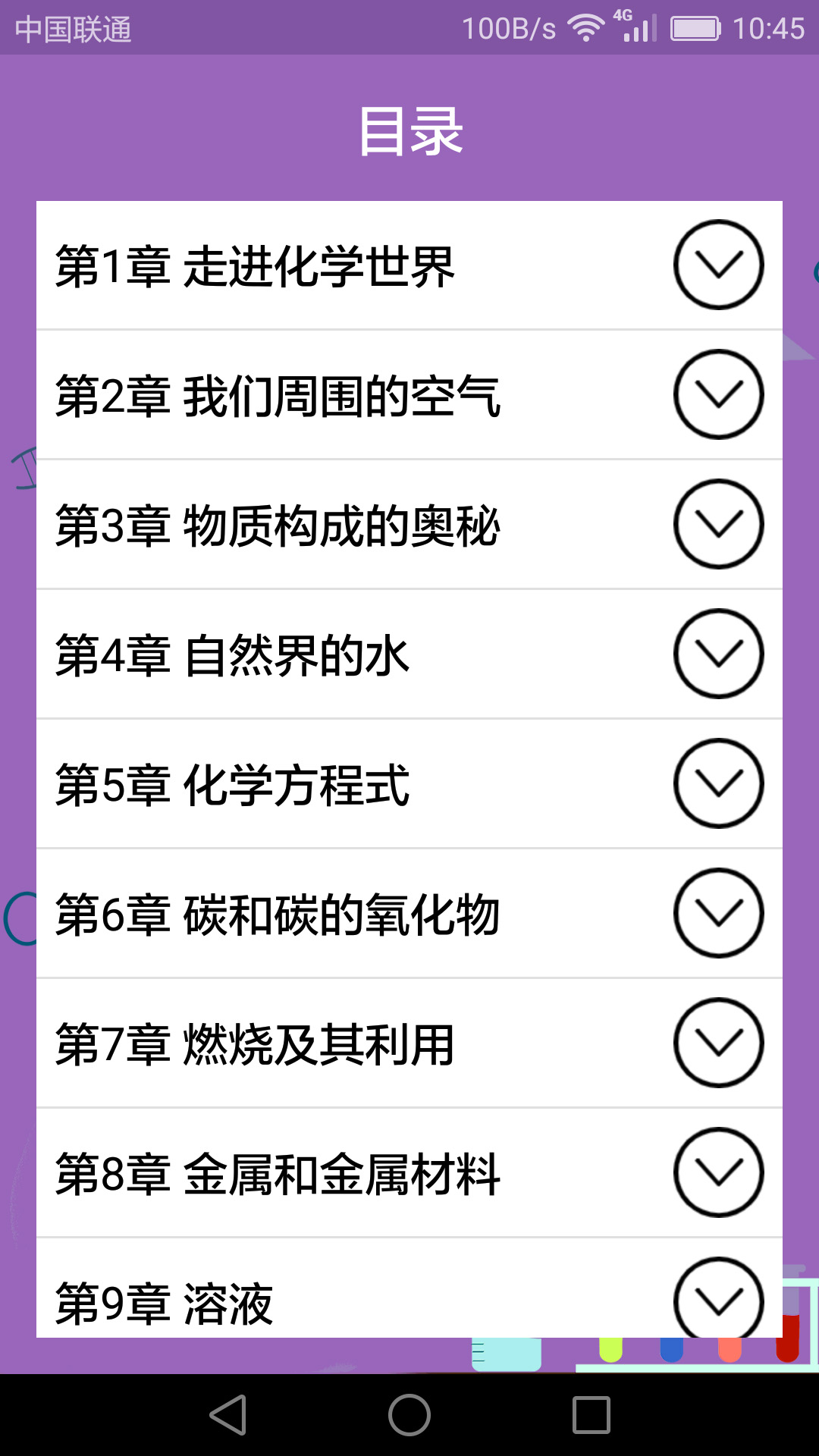Viewport: 819px width, 1456px height.
Task: Expand chapter 第1章 走进化学世界
Action: pyautogui.click(x=718, y=265)
